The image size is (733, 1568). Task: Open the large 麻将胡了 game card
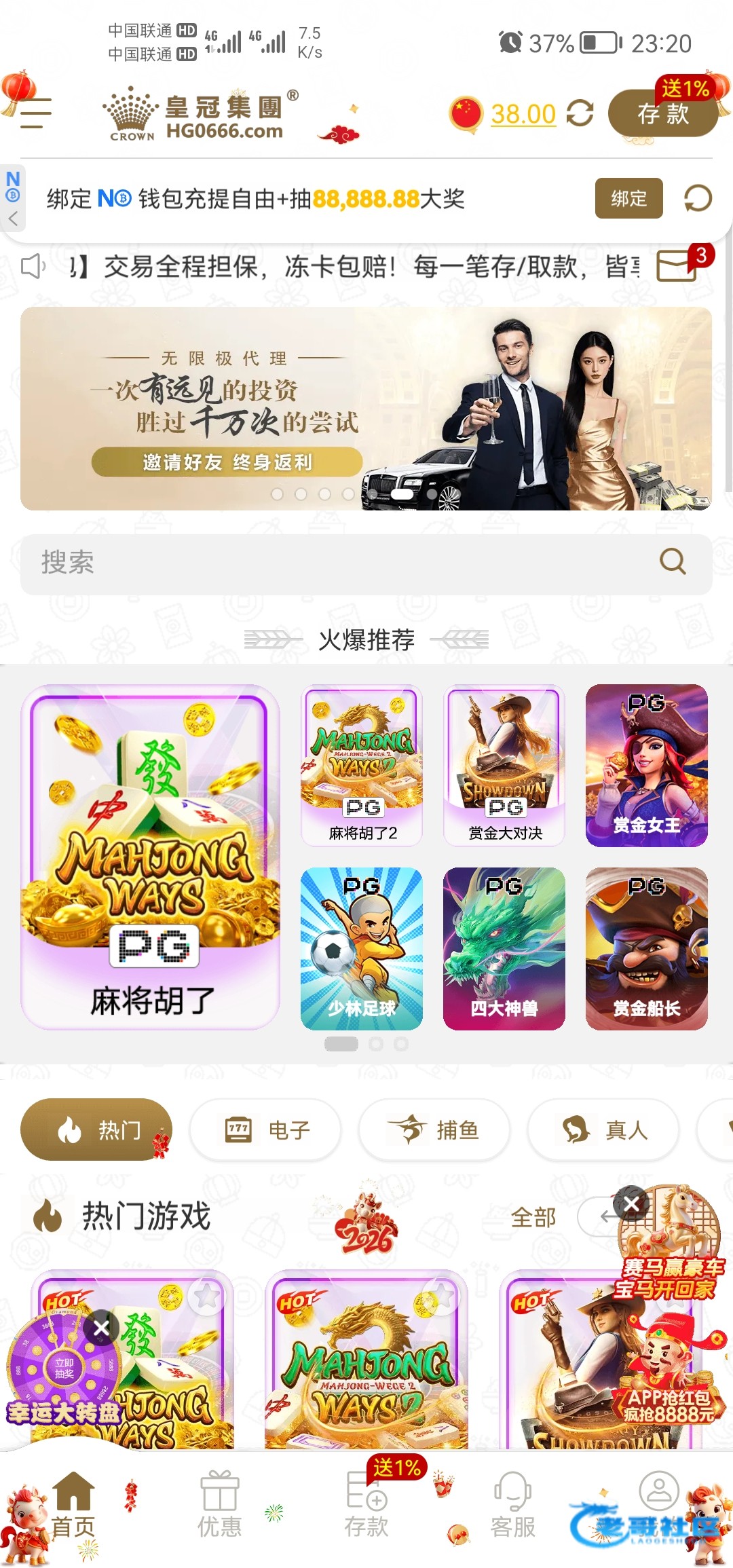click(151, 857)
